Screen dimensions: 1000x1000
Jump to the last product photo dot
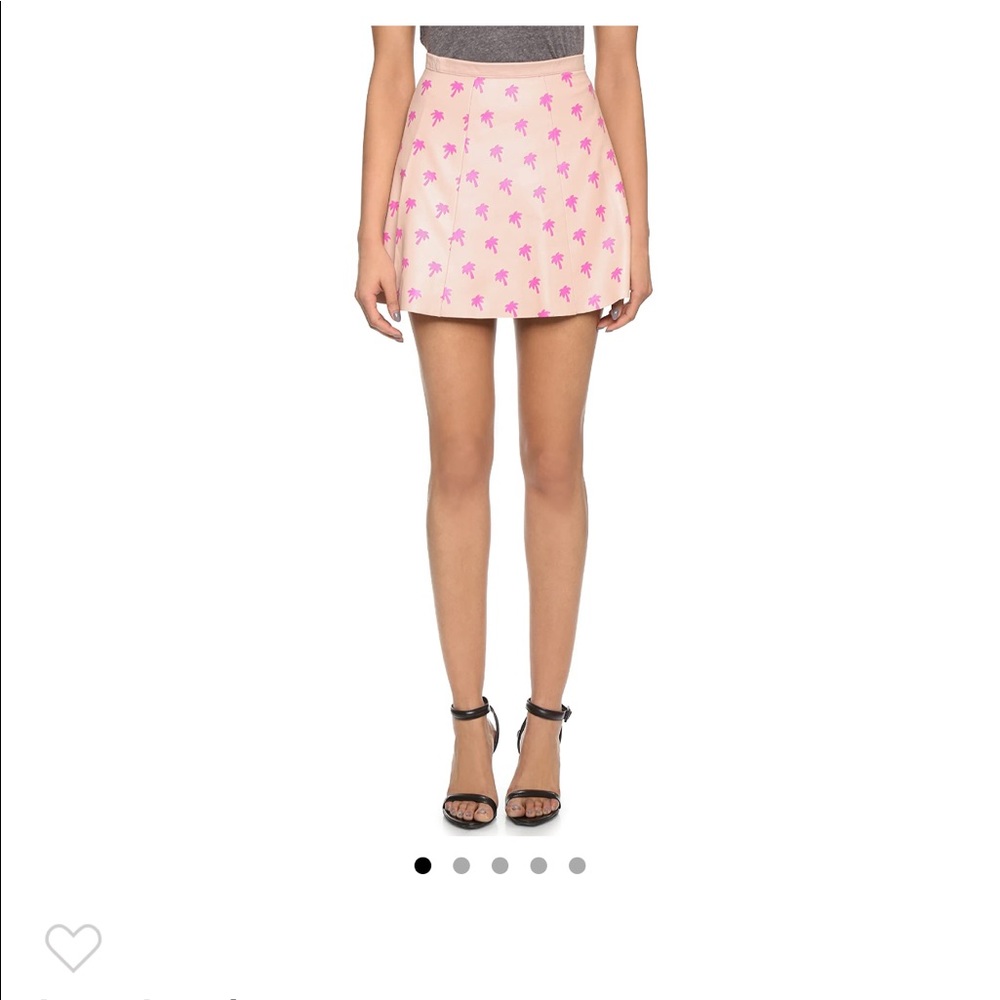pyautogui.click(x=577, y=866)
